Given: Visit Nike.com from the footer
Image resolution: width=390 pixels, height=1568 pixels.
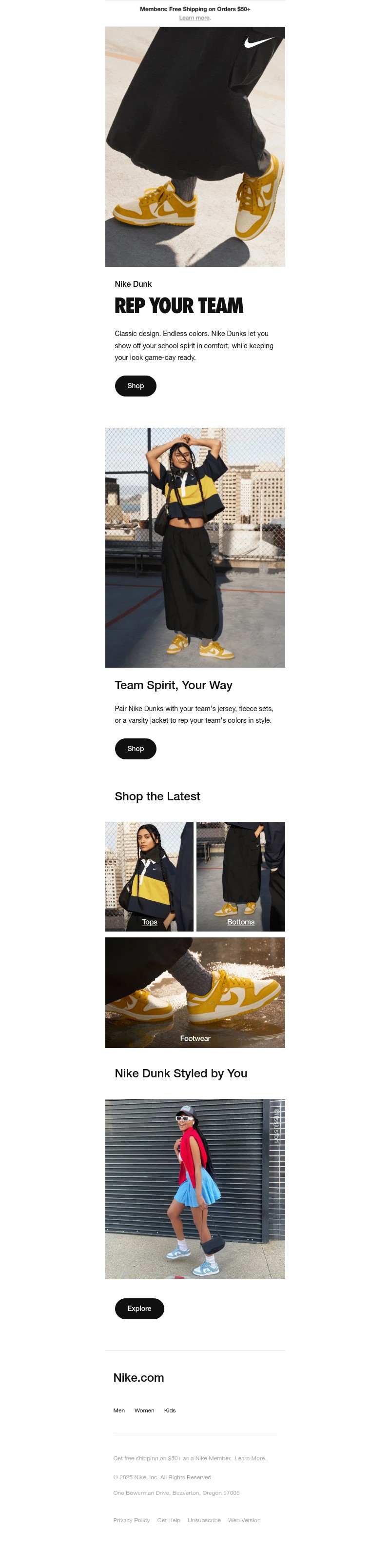Looking at the screenshot, I should coord(139,1377).
